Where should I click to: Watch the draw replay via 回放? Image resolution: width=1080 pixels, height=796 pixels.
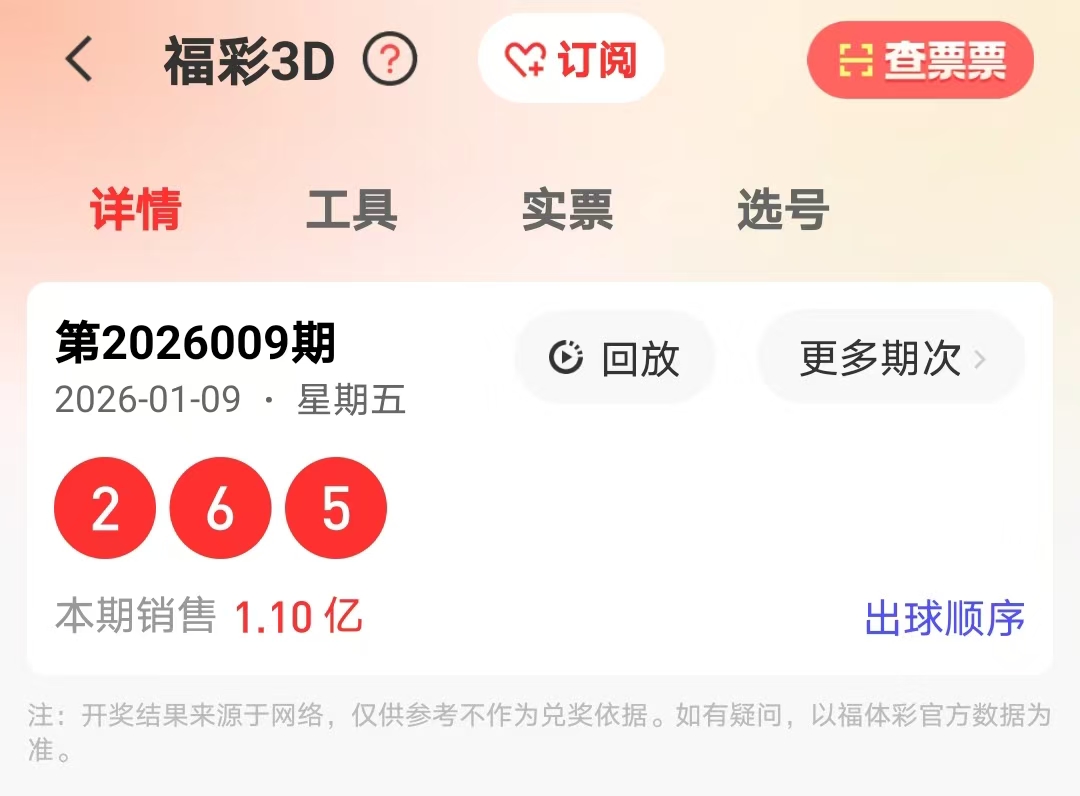point(615,358)
